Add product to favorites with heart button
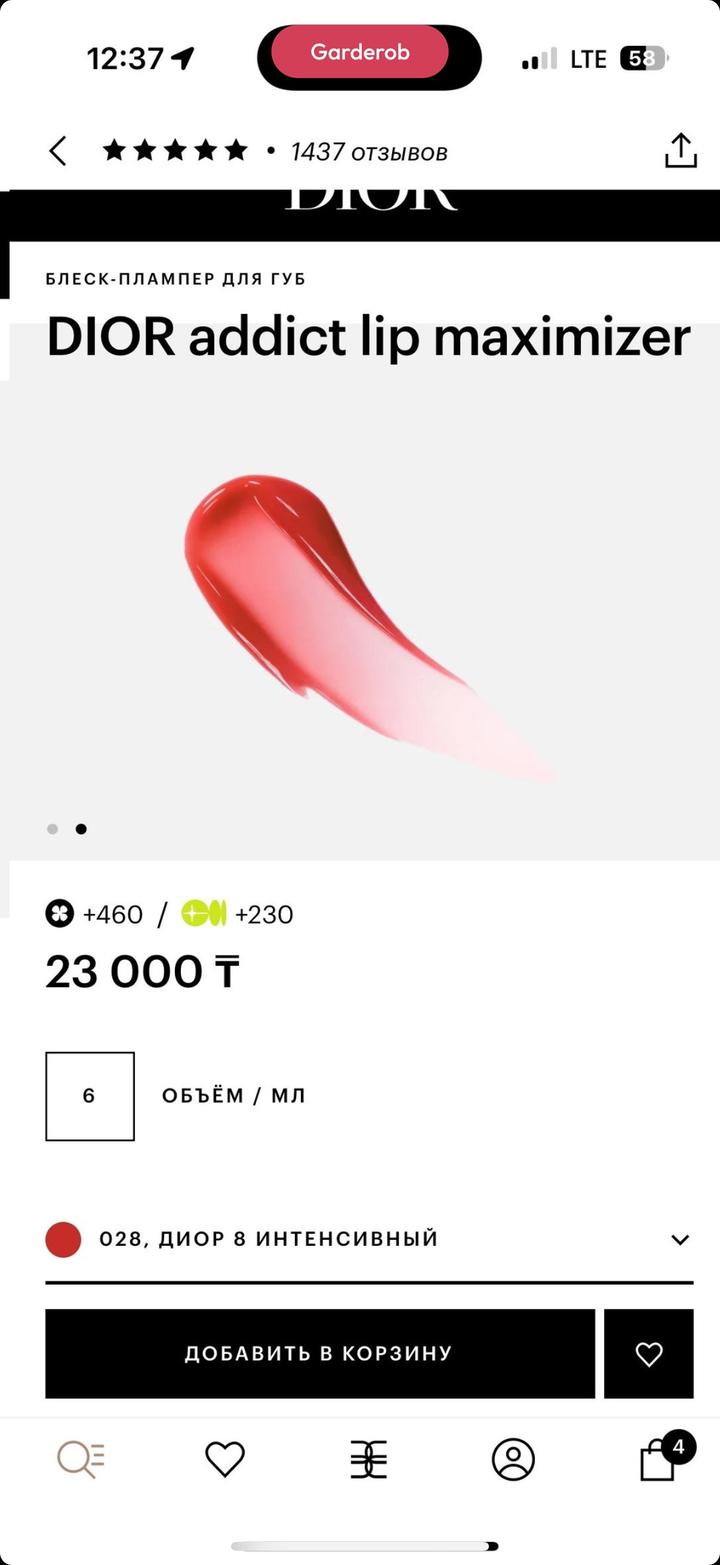Screen dimensions: 720x1565 [649, 1354]
